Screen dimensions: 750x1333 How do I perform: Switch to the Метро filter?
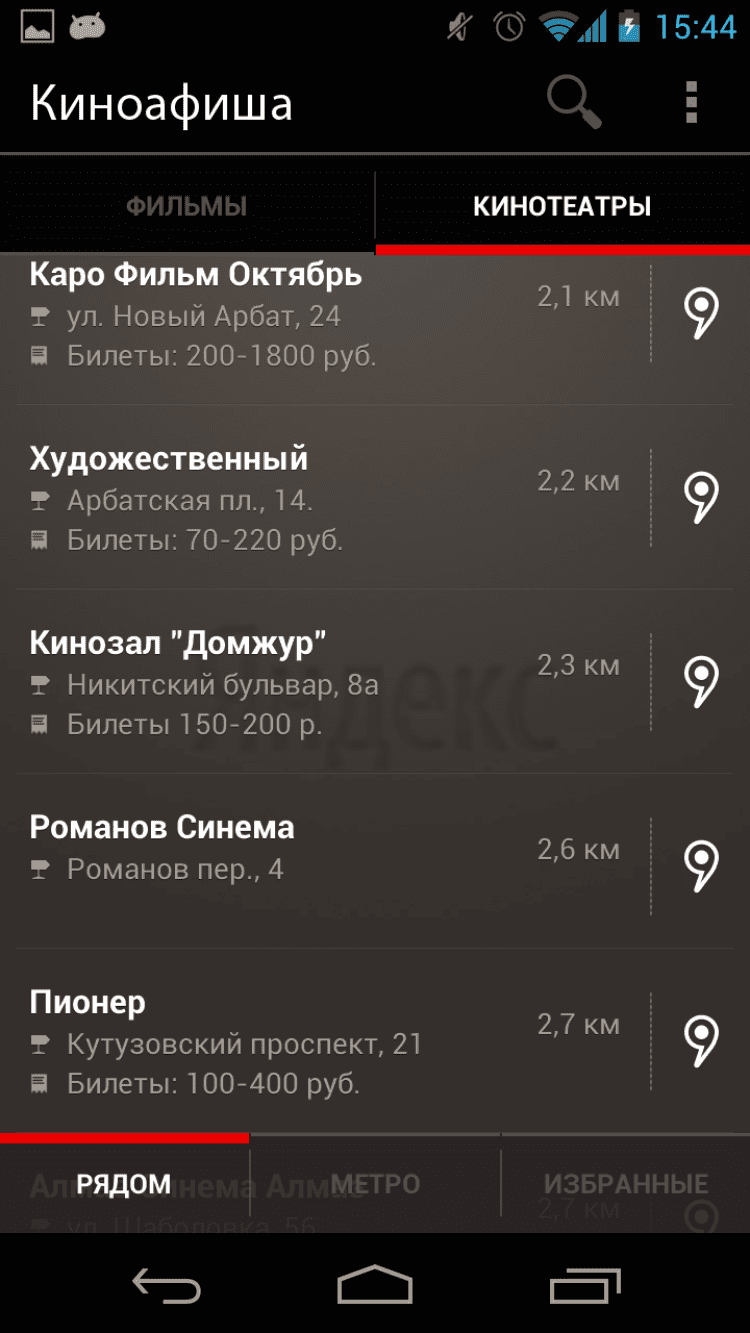(x=375, y=1185)
